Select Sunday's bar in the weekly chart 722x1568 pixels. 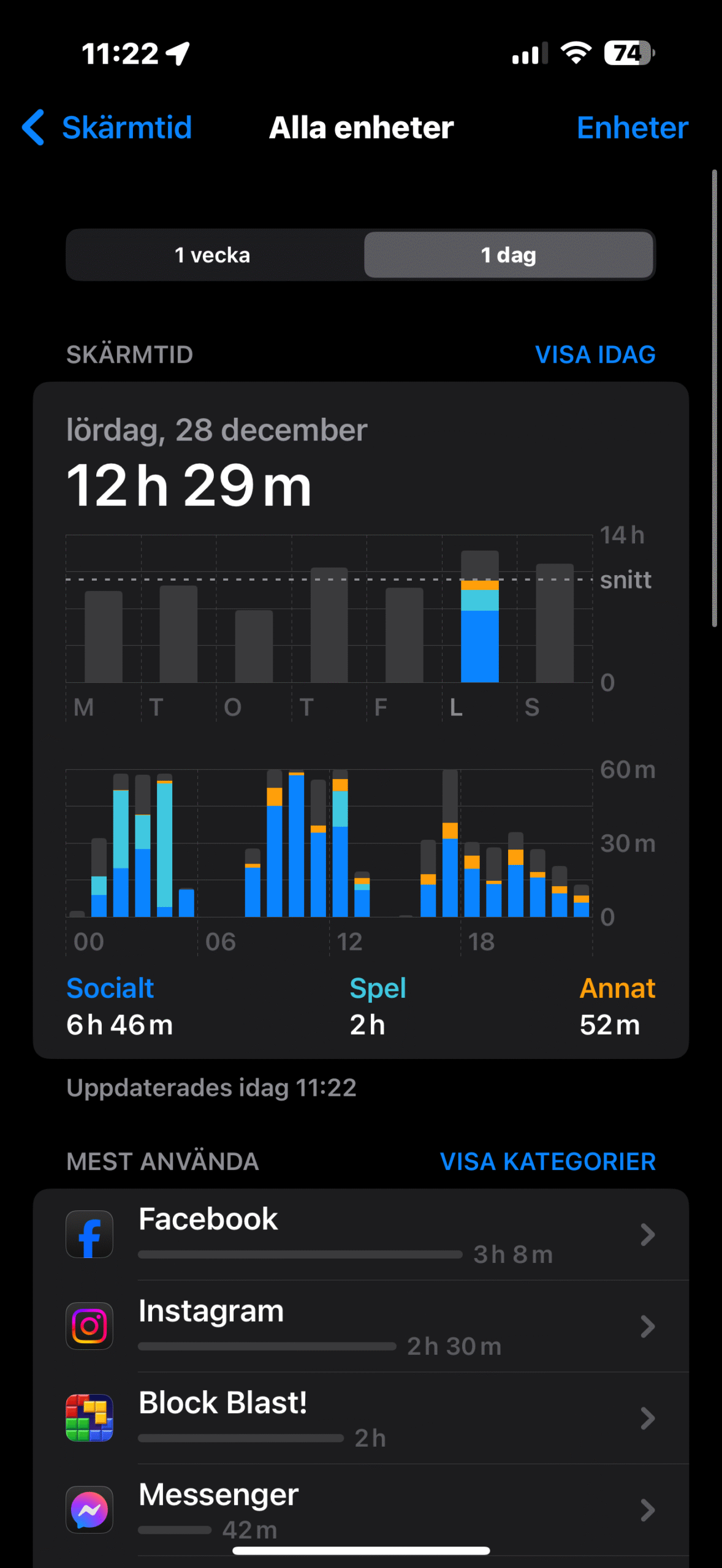555,623
